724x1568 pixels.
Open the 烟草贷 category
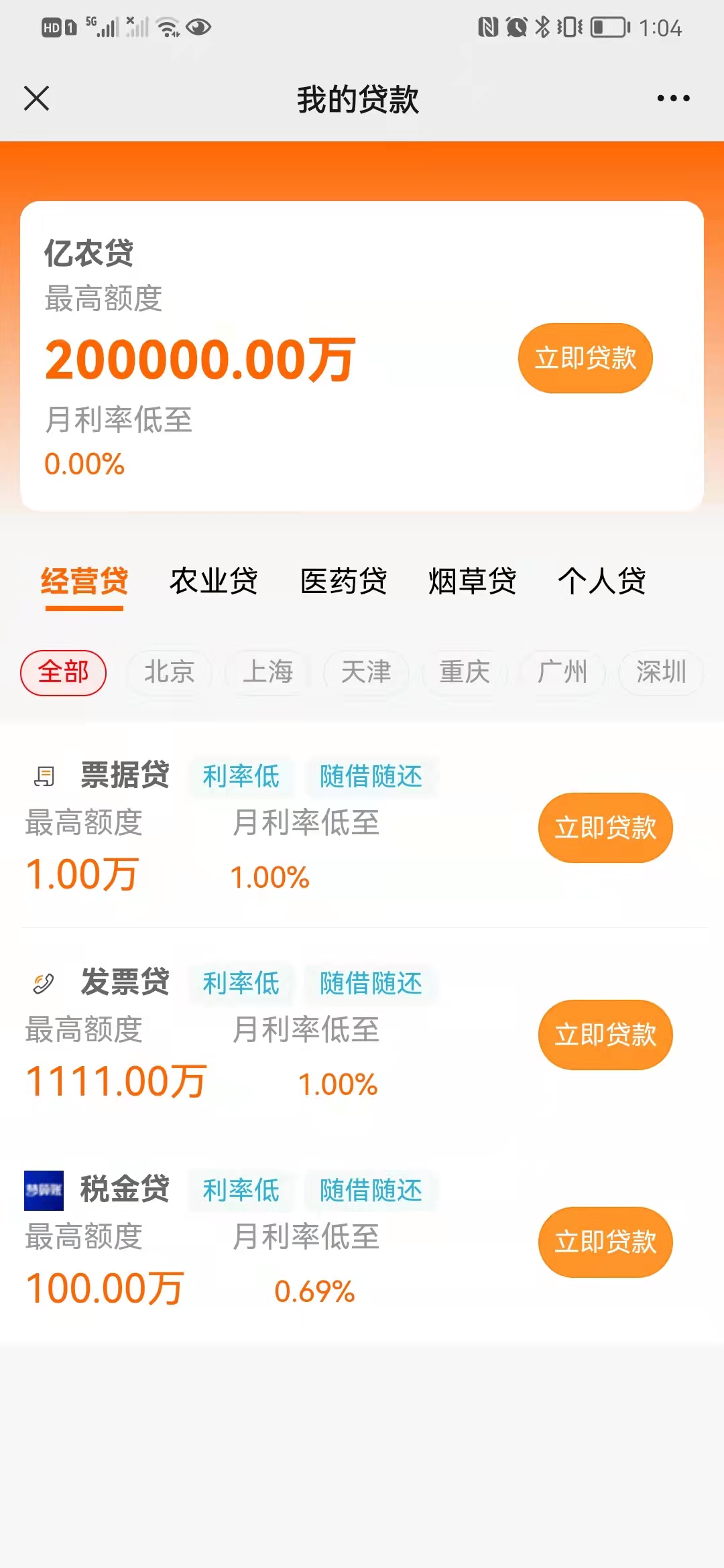[471, 582]
